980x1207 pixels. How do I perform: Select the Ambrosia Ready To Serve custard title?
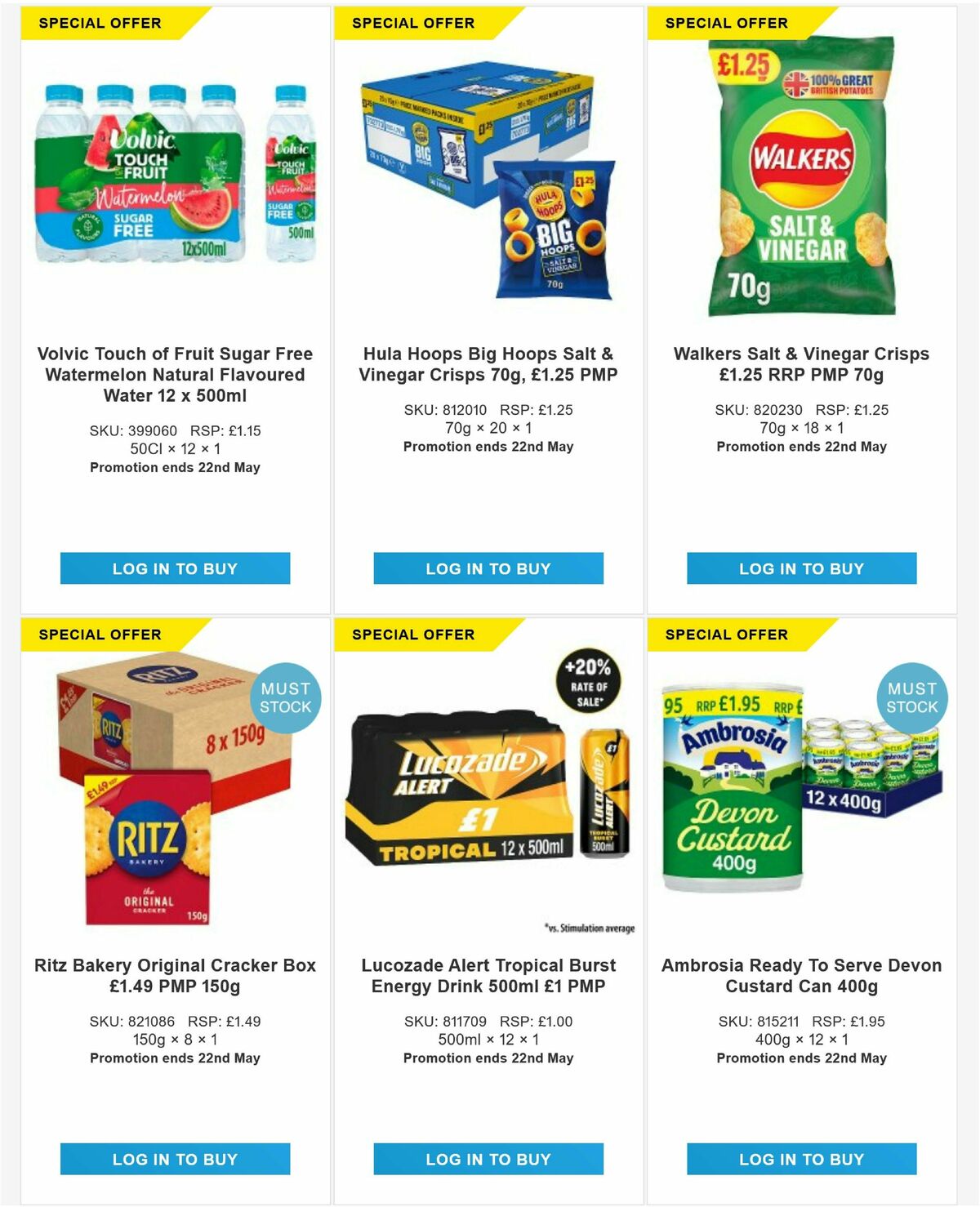(801, 976)
